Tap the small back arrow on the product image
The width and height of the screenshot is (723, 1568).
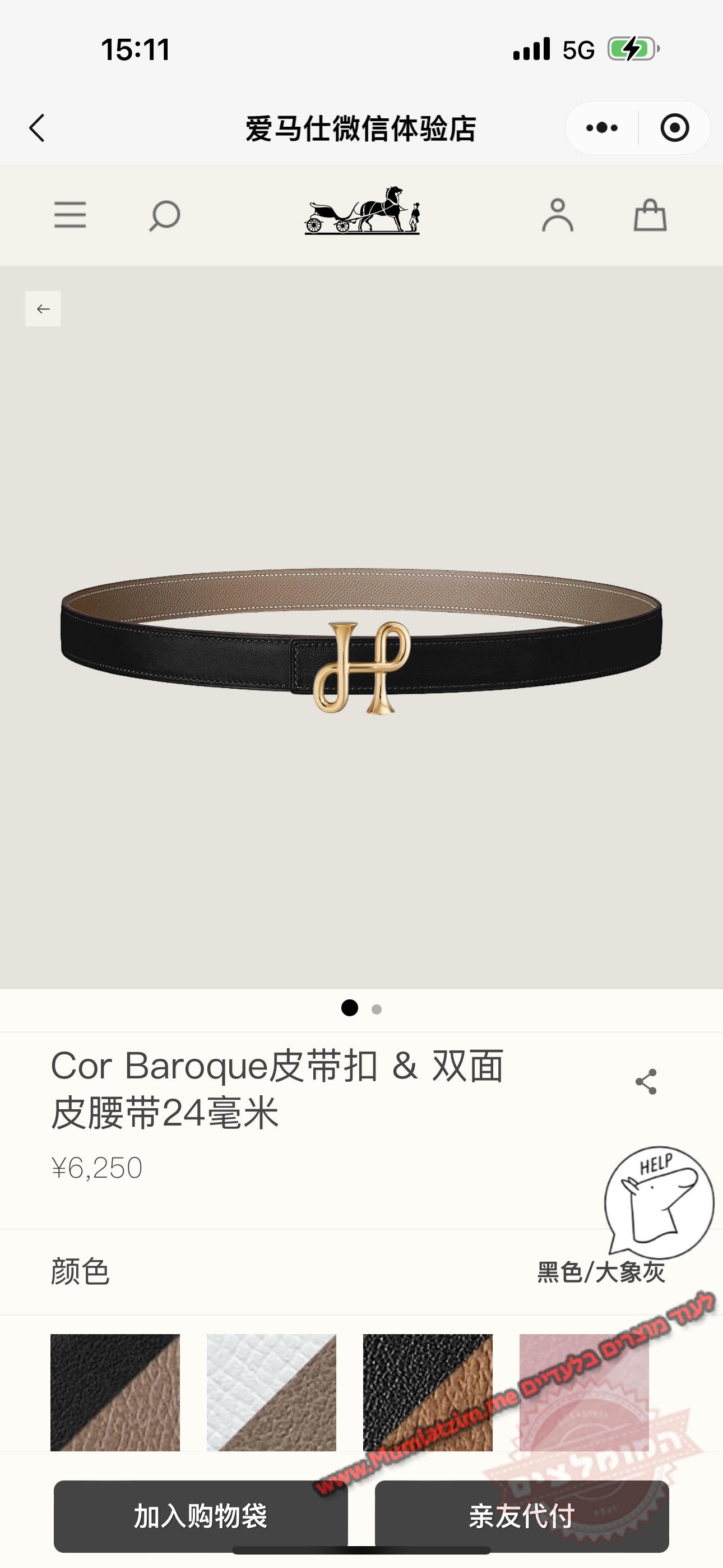(x=43, y=308)
